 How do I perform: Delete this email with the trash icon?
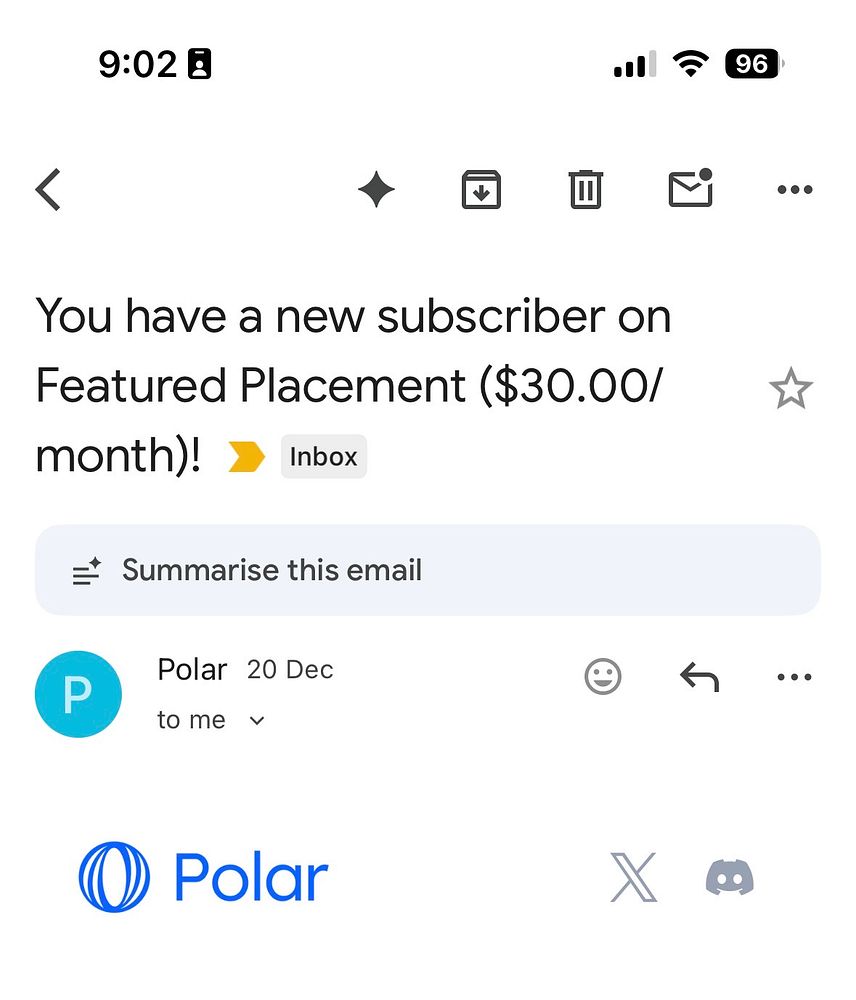[585, 189]
